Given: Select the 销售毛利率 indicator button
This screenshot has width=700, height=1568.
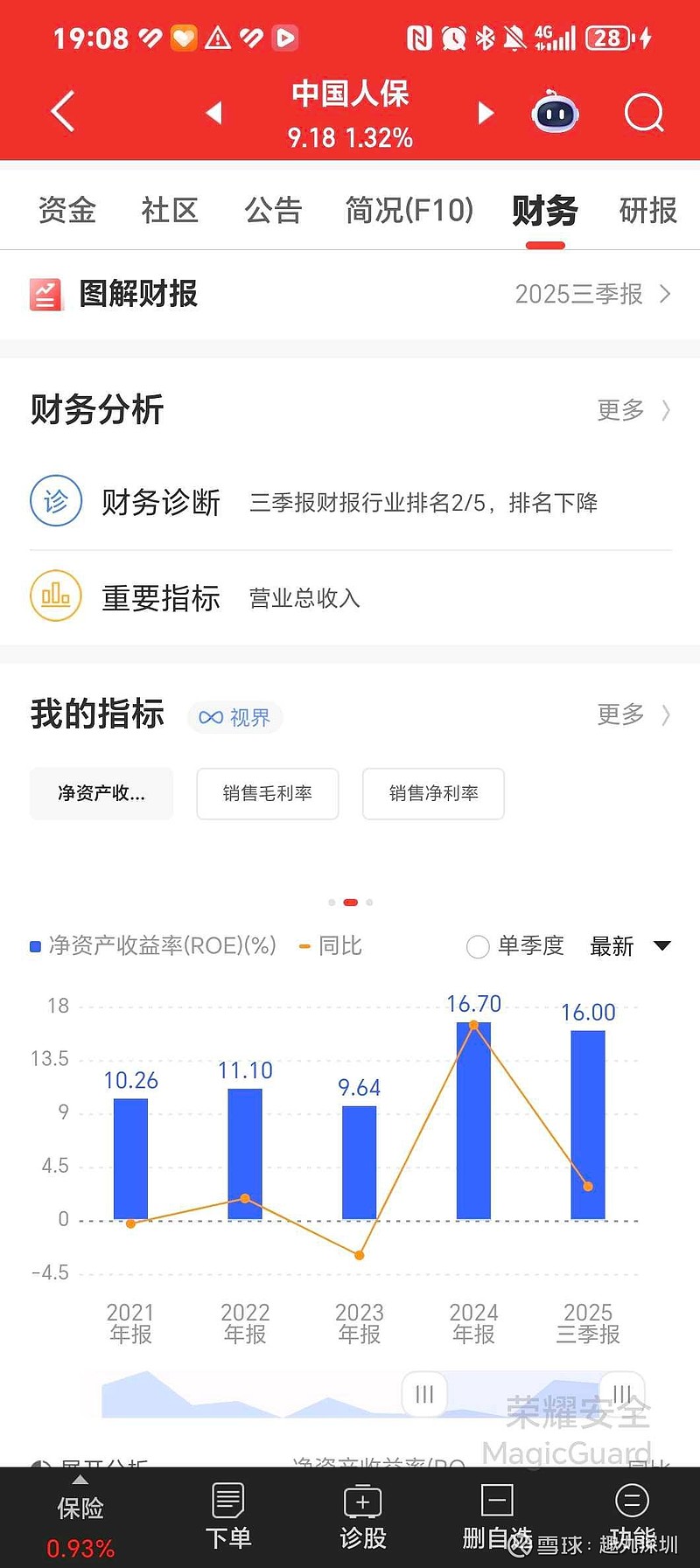Looking at the screenshot, I should point(267,793).
